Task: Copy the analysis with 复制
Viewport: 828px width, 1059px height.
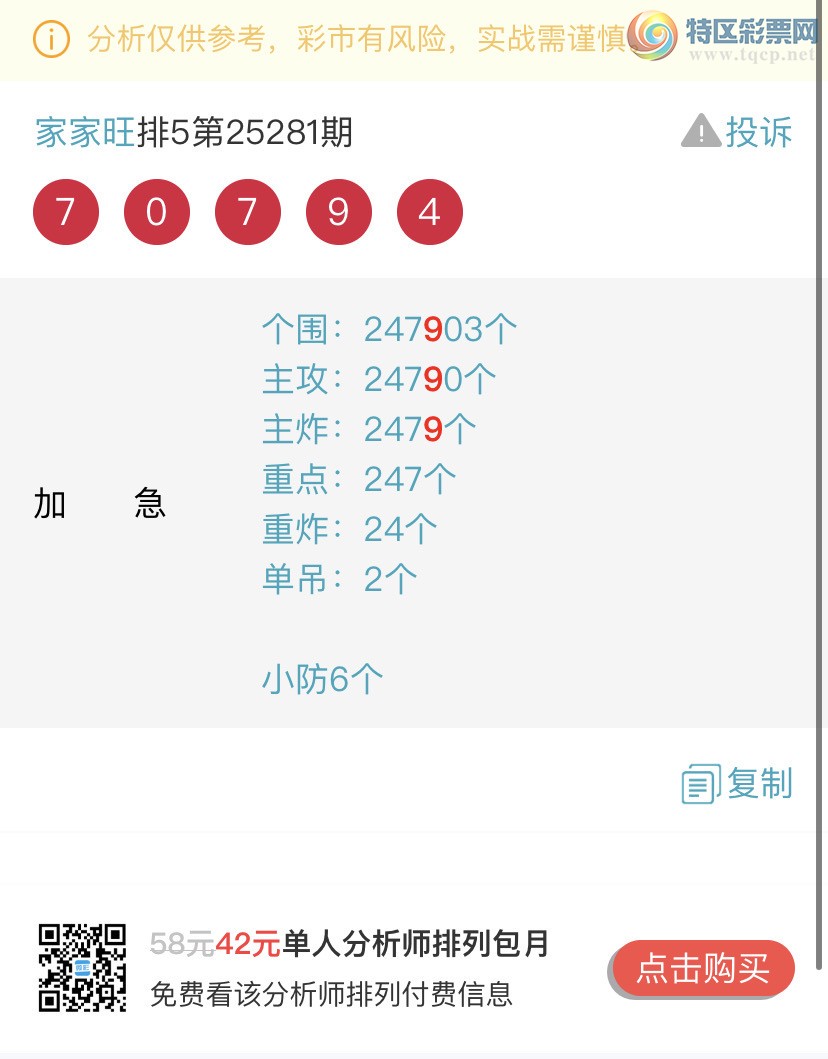Action: (738, 784)
